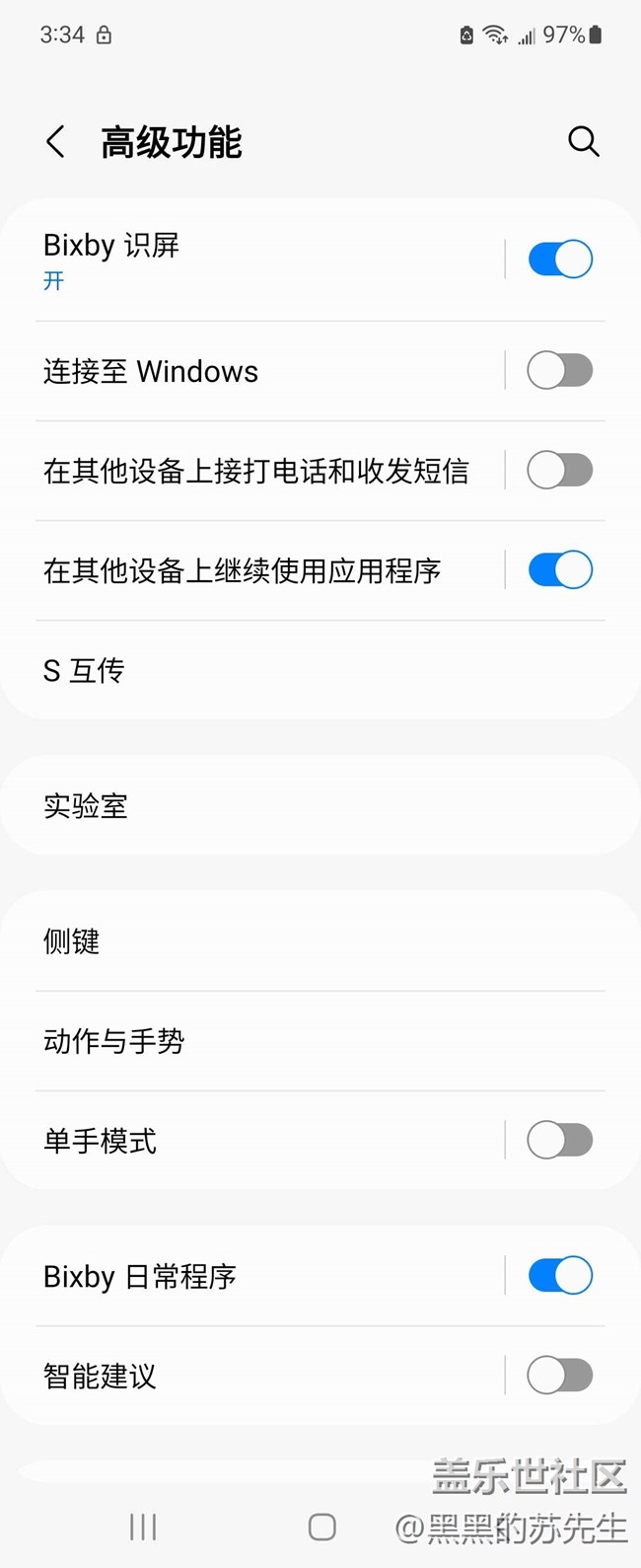The height and width of the screenshot is (1568, 641).
Task: Open Bixby 识屏 settings
Action: pyautogui.click(x=266, y=261)
